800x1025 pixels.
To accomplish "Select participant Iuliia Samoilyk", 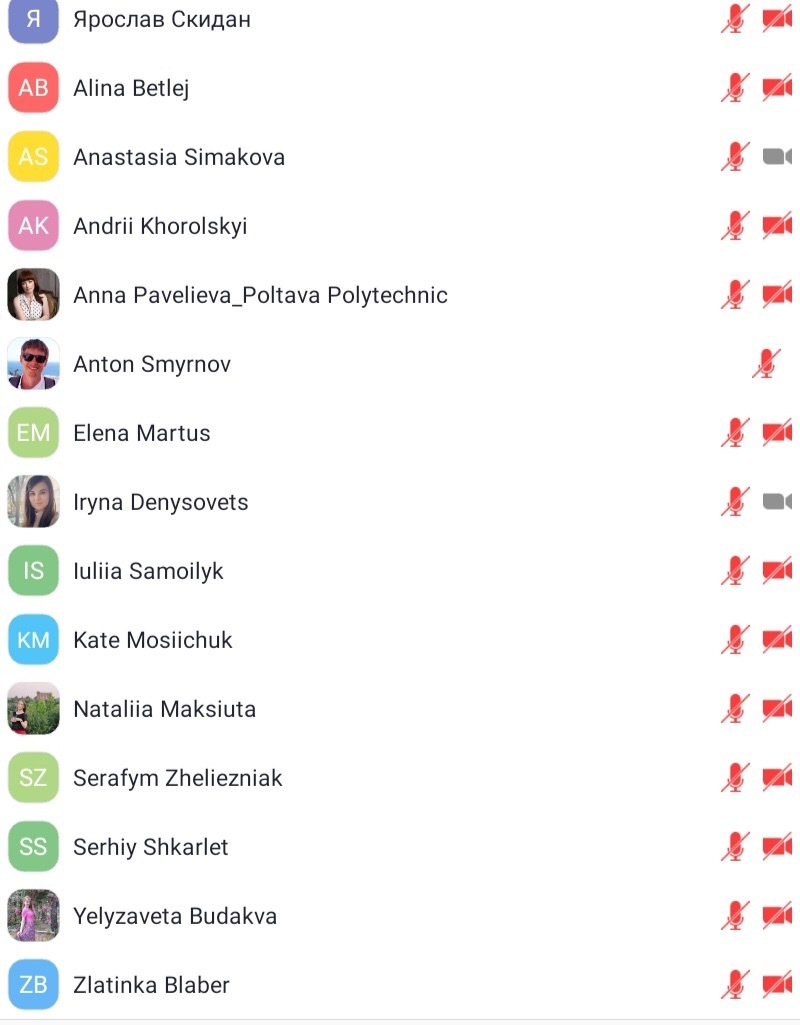I will pyautogui.click(x=148, y=571).
